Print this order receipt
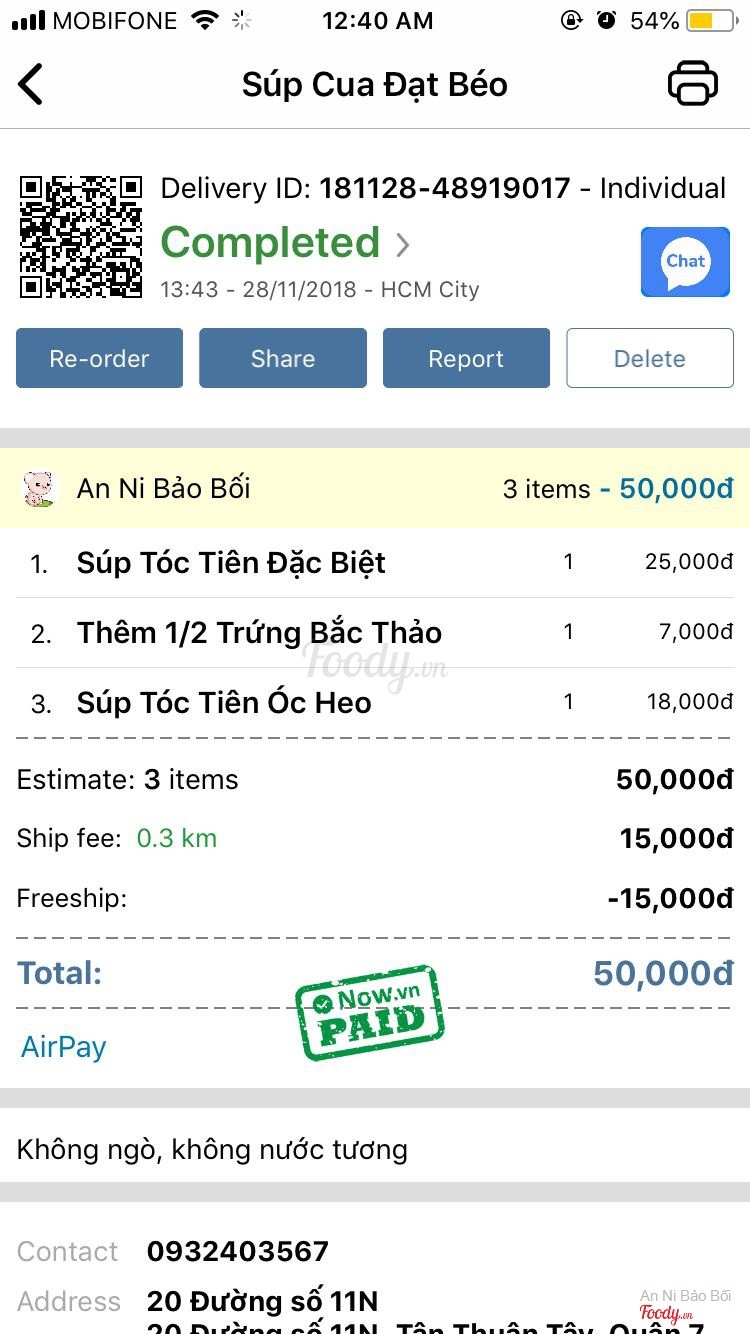Image resolution: width=750 pixels, height=1334 pixels. [x=692, y=84]
